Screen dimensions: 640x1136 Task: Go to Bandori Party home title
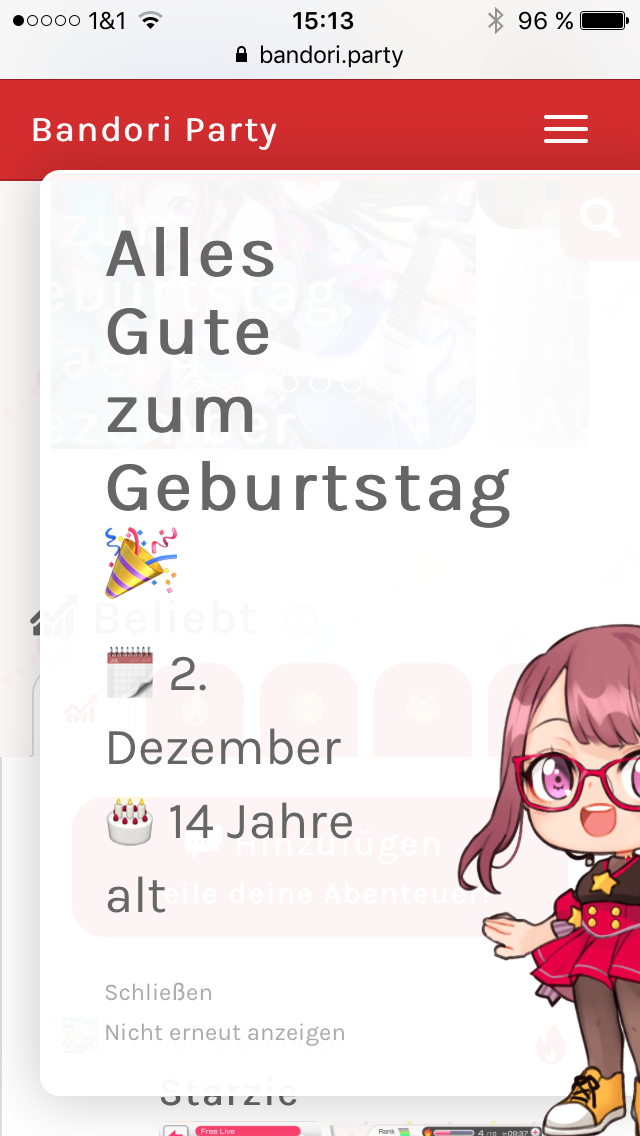[154, 130]
